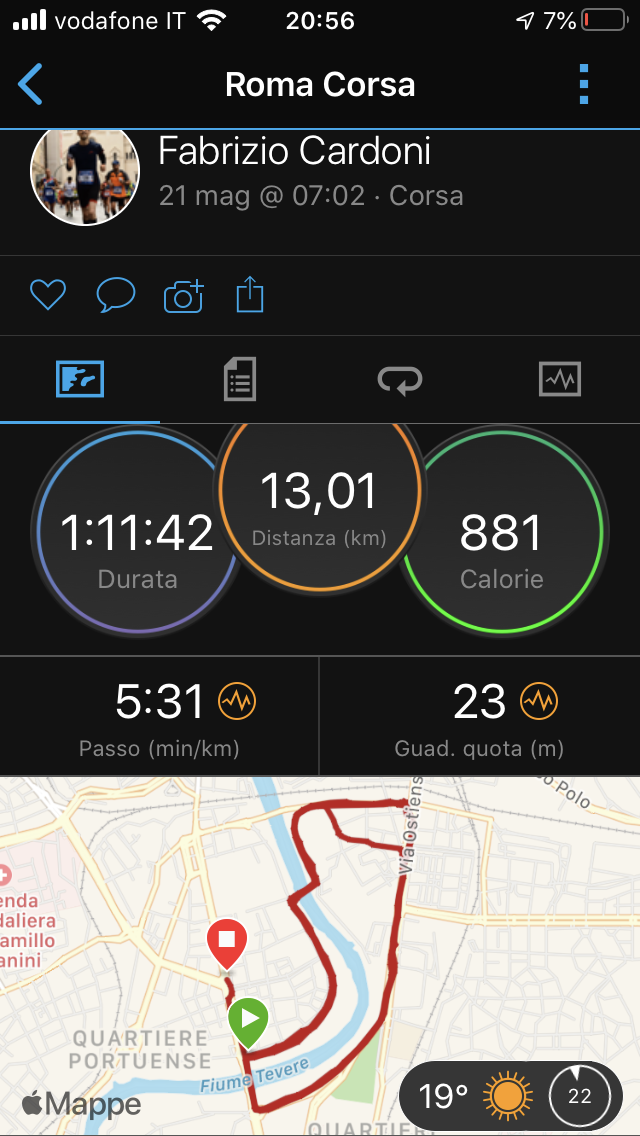Select the map overview tab
Image resolution: width=640 pixels, height=1136 pixels.
80,379
